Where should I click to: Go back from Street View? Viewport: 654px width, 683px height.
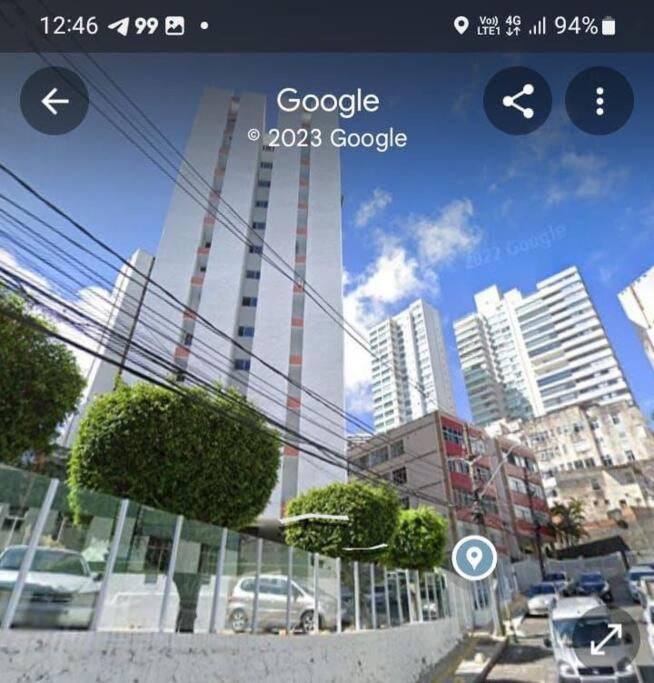click(x=54, y=101)
